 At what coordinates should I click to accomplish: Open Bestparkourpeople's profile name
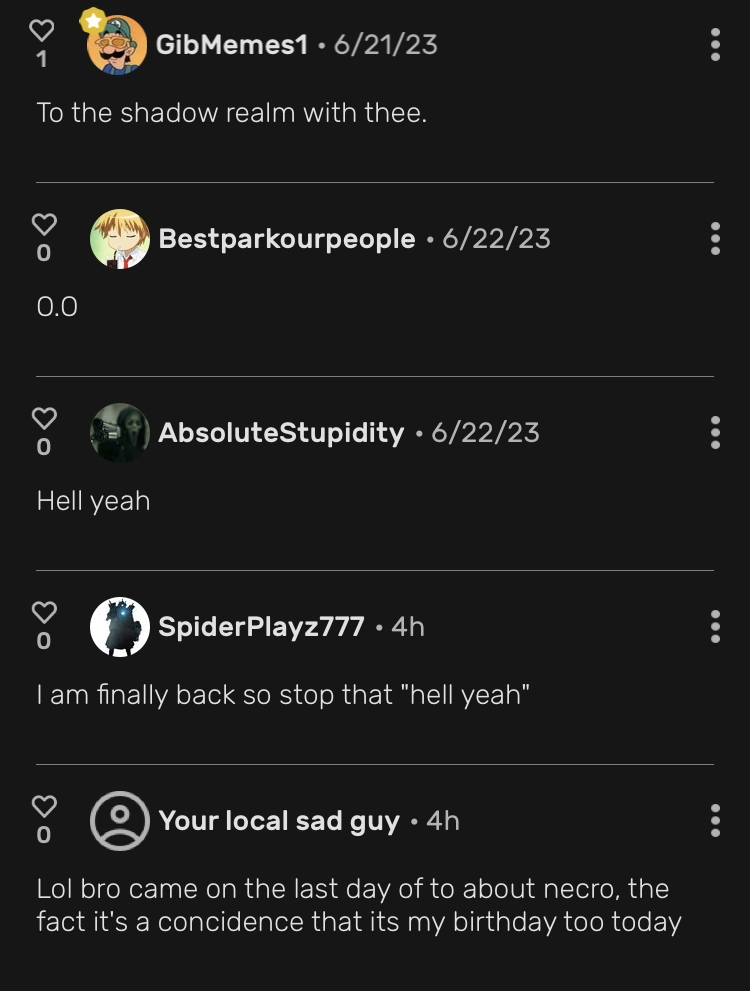(x=287, y=239)
